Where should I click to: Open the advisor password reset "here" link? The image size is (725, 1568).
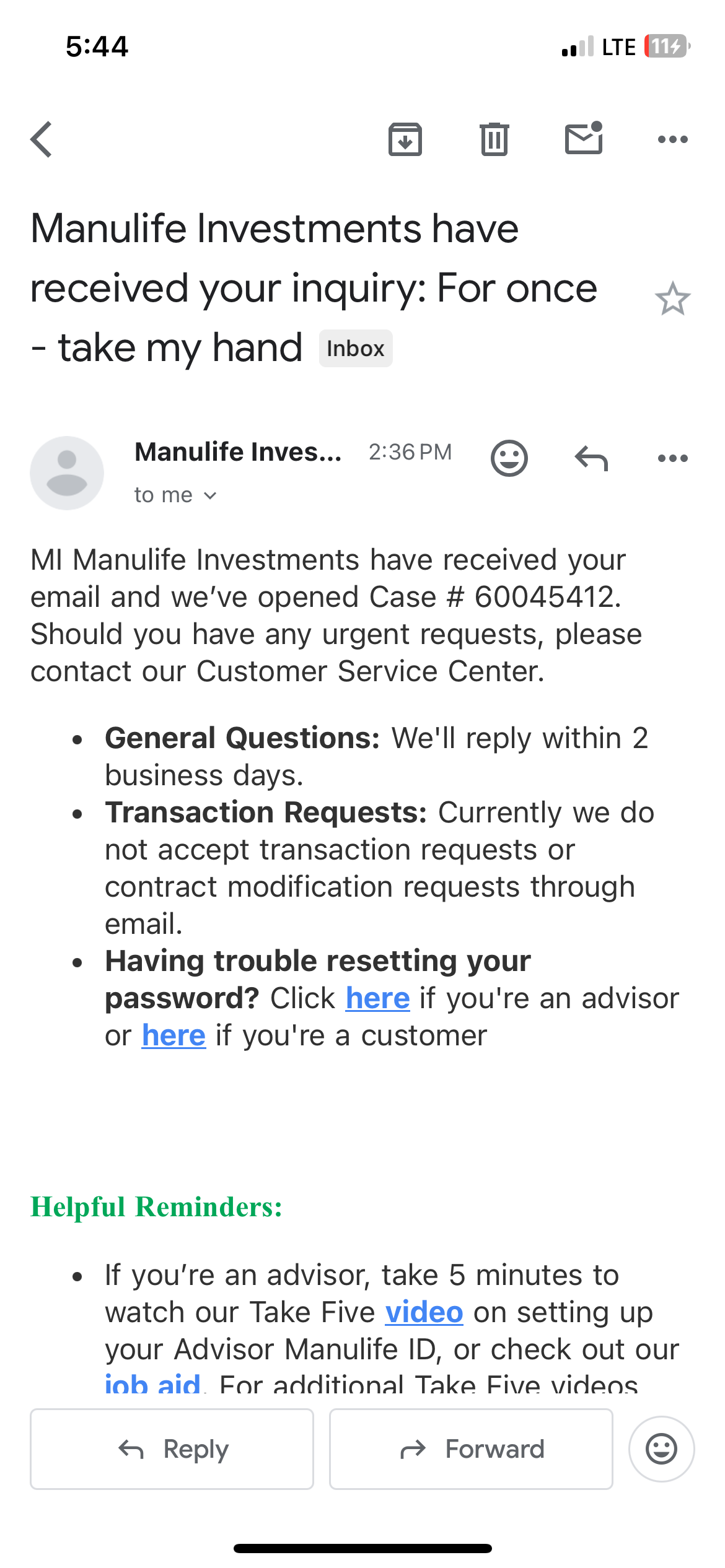point(378,998)
